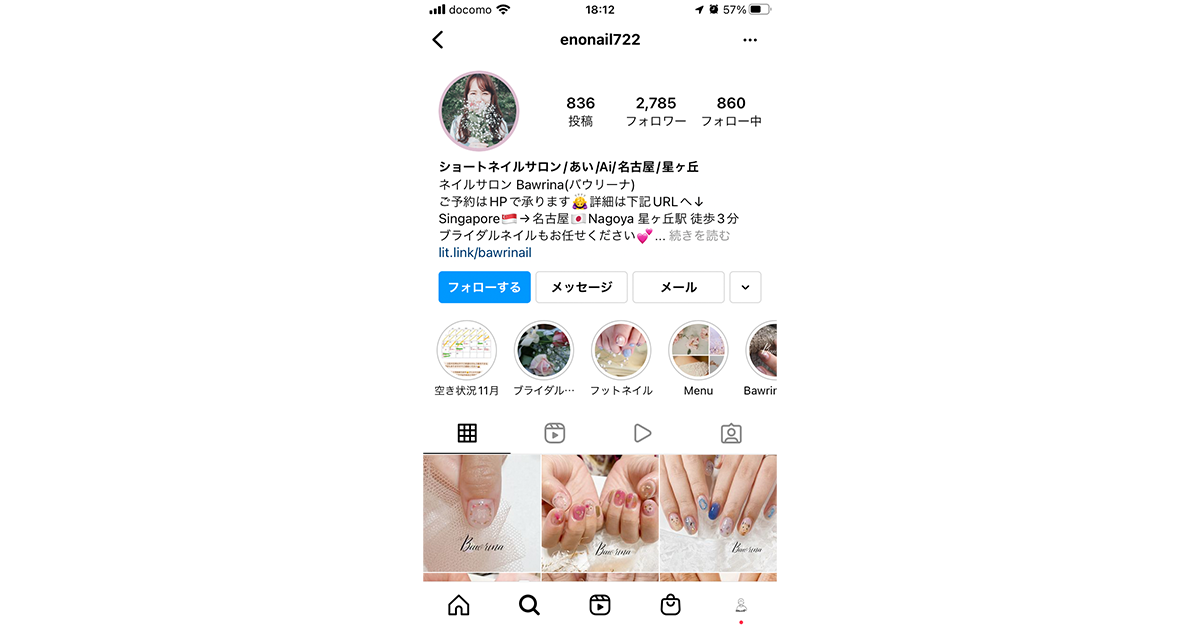View the ブライダル story highlight
This screenshot has height=628, width=1200.
click(x=544, y=351)
